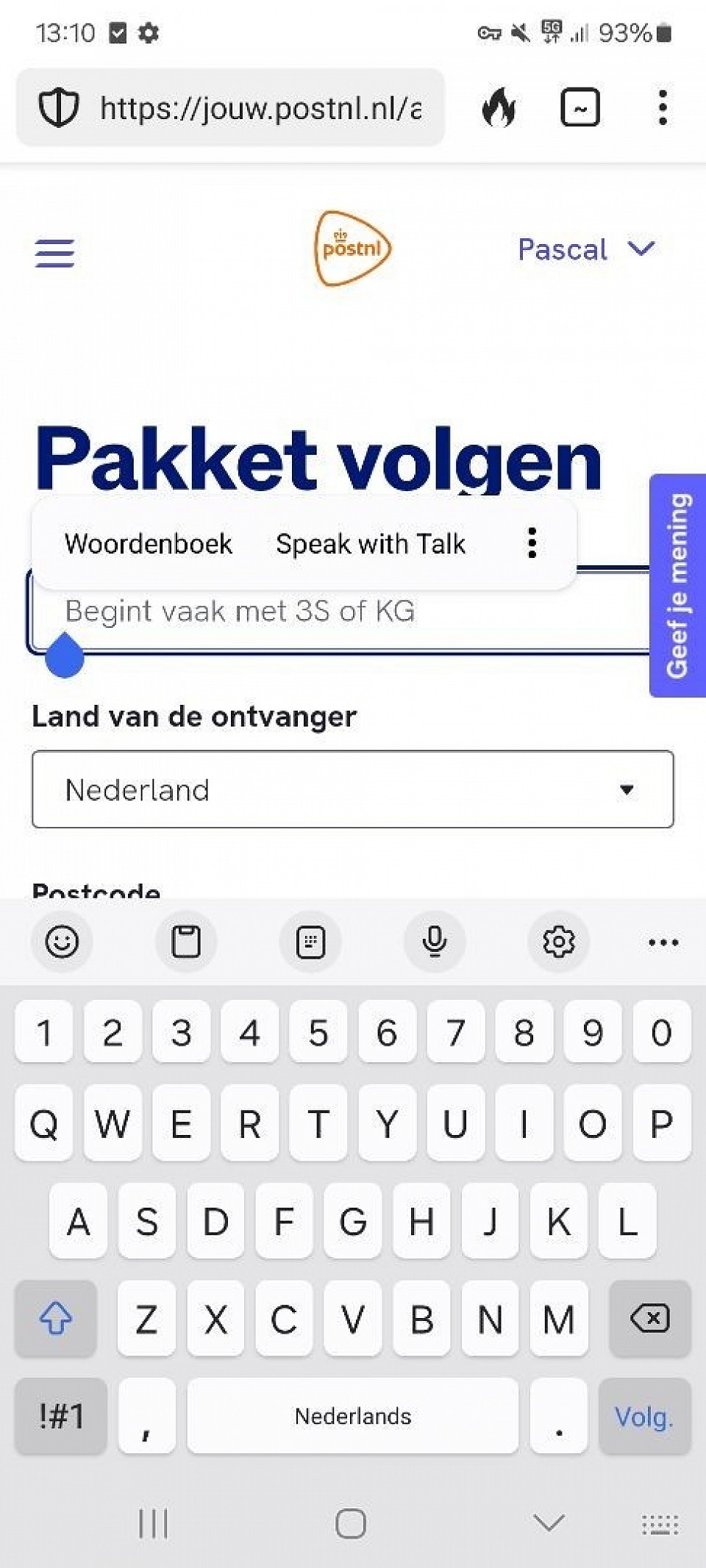This screenshot has width=706, height=1568.
Task: Open keyboard settings gear
Action: coord(559,942)
